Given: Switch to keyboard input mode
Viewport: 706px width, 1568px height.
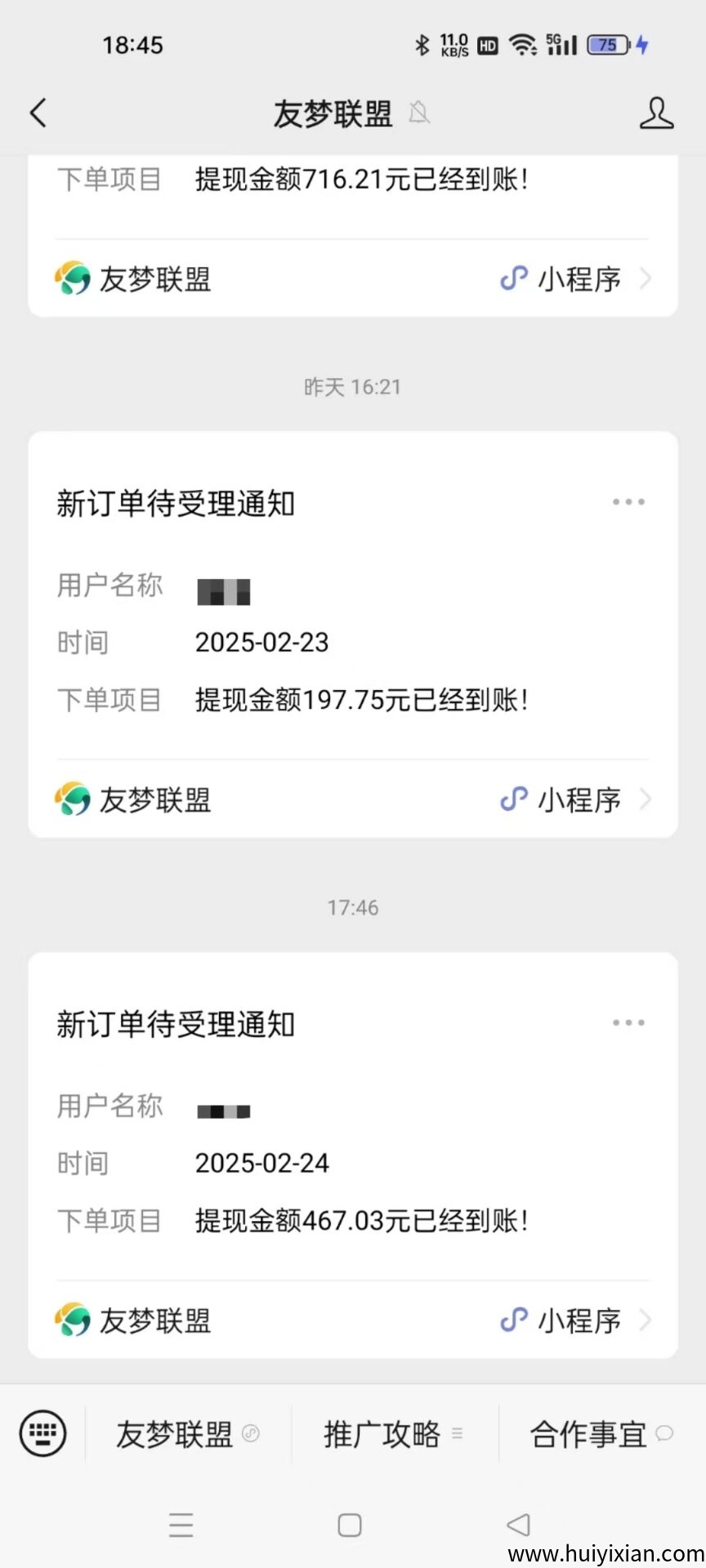Looking at the screenshot, I should click(x=42, y=1433).
